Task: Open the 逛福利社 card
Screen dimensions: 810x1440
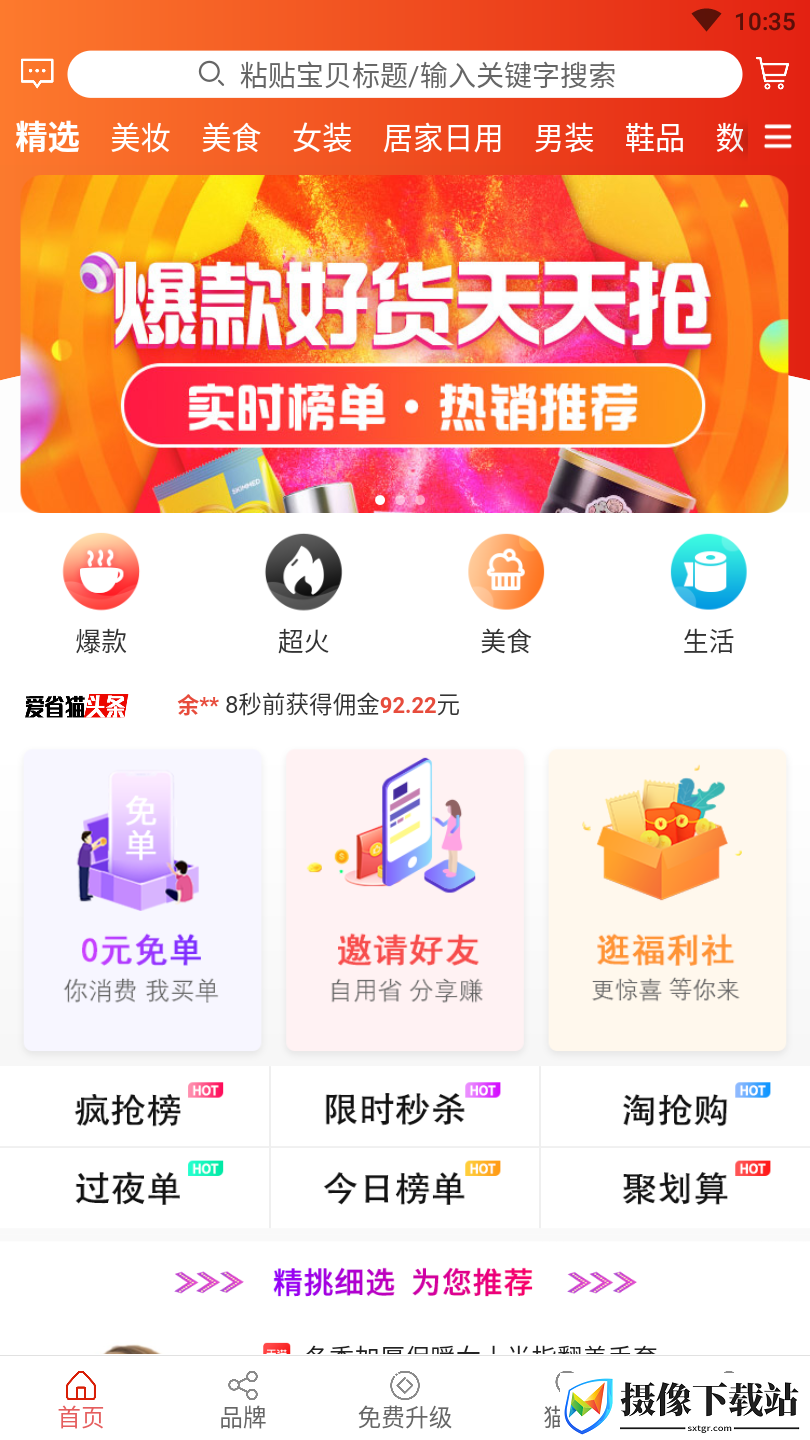Action: click(667, 900)
